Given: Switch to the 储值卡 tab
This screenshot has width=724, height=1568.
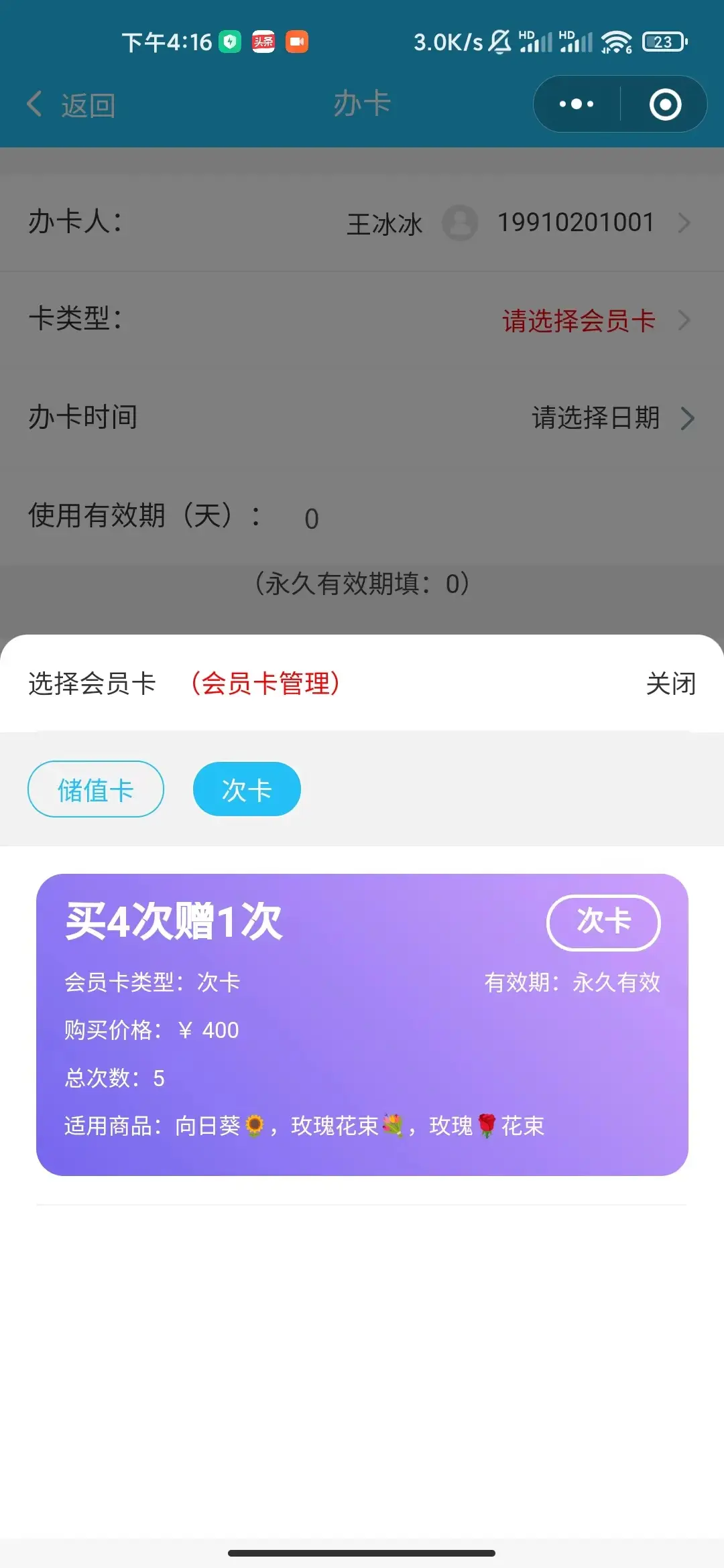Looking at the screenshot, I should click(96, 789).
